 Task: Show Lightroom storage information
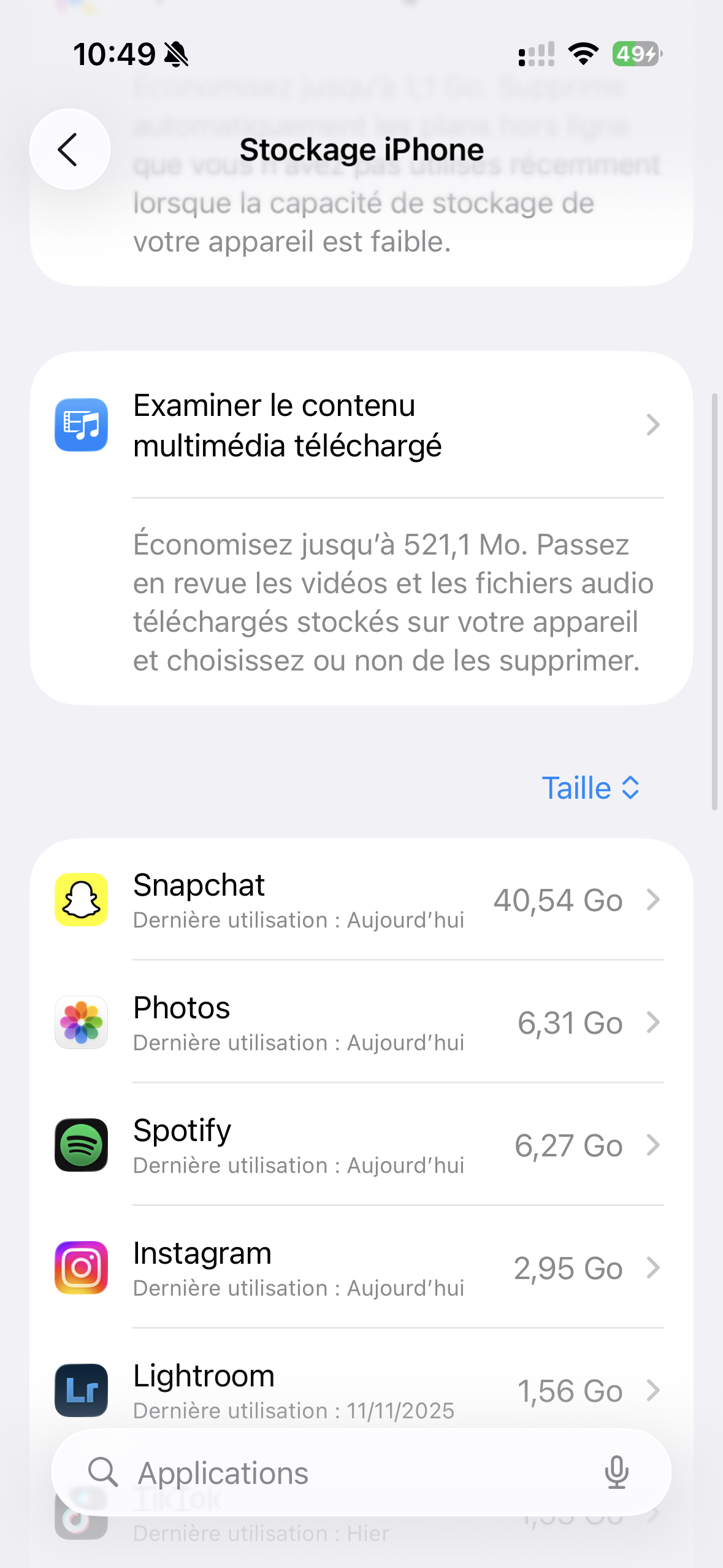coord(361,1389)
